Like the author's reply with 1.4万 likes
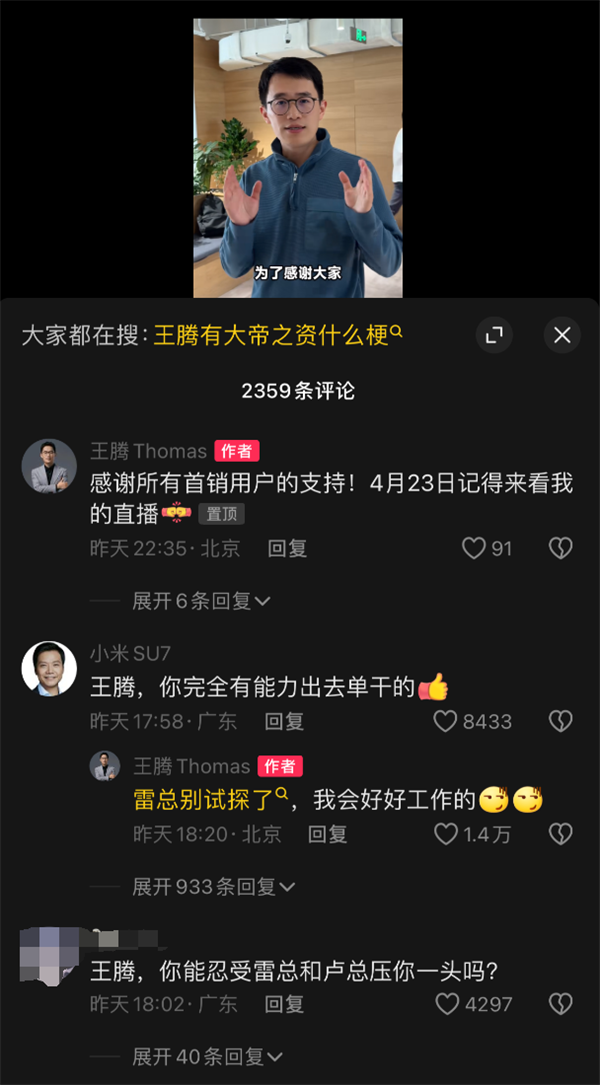This screenshot has height=1085, width=600. [x=446, y=834]
